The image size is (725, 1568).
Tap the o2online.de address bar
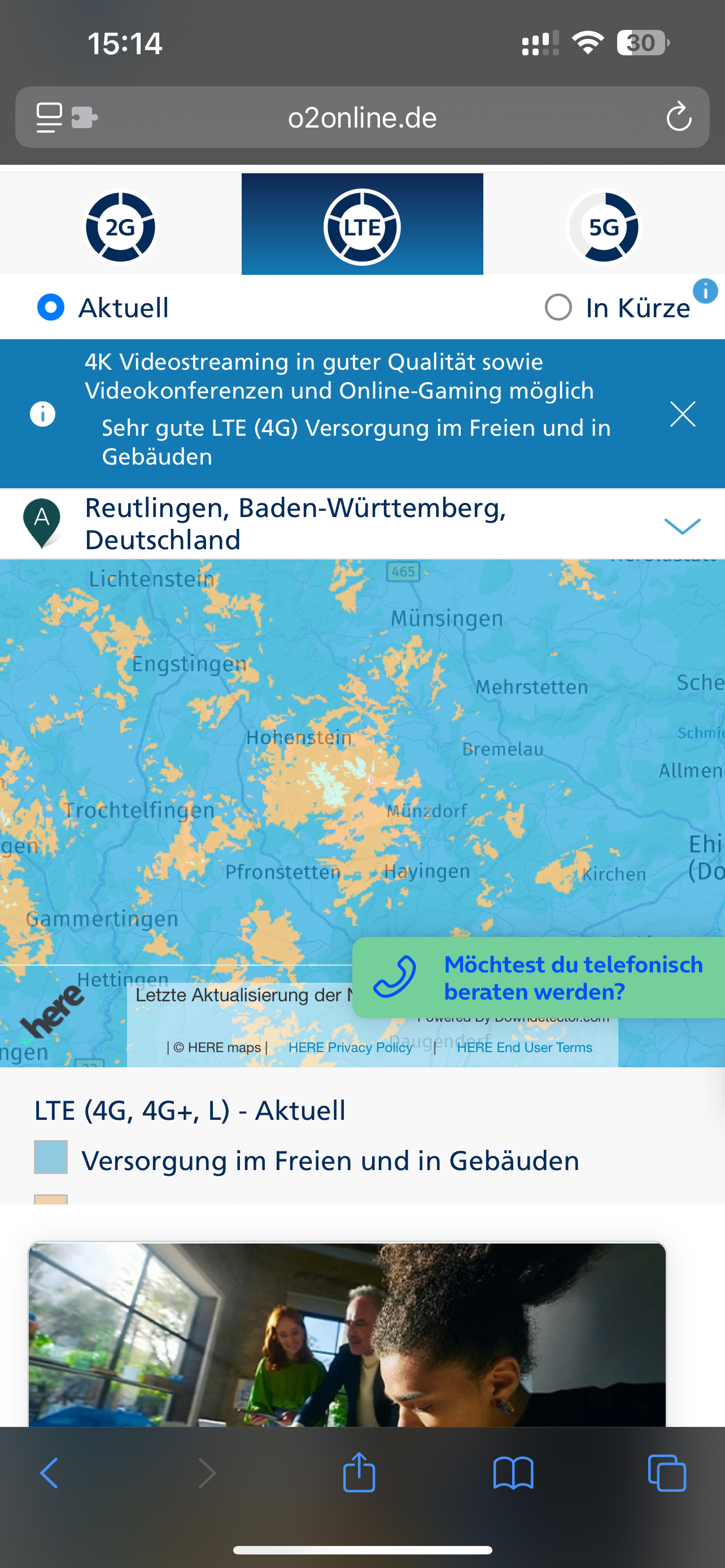click(362, 117)
